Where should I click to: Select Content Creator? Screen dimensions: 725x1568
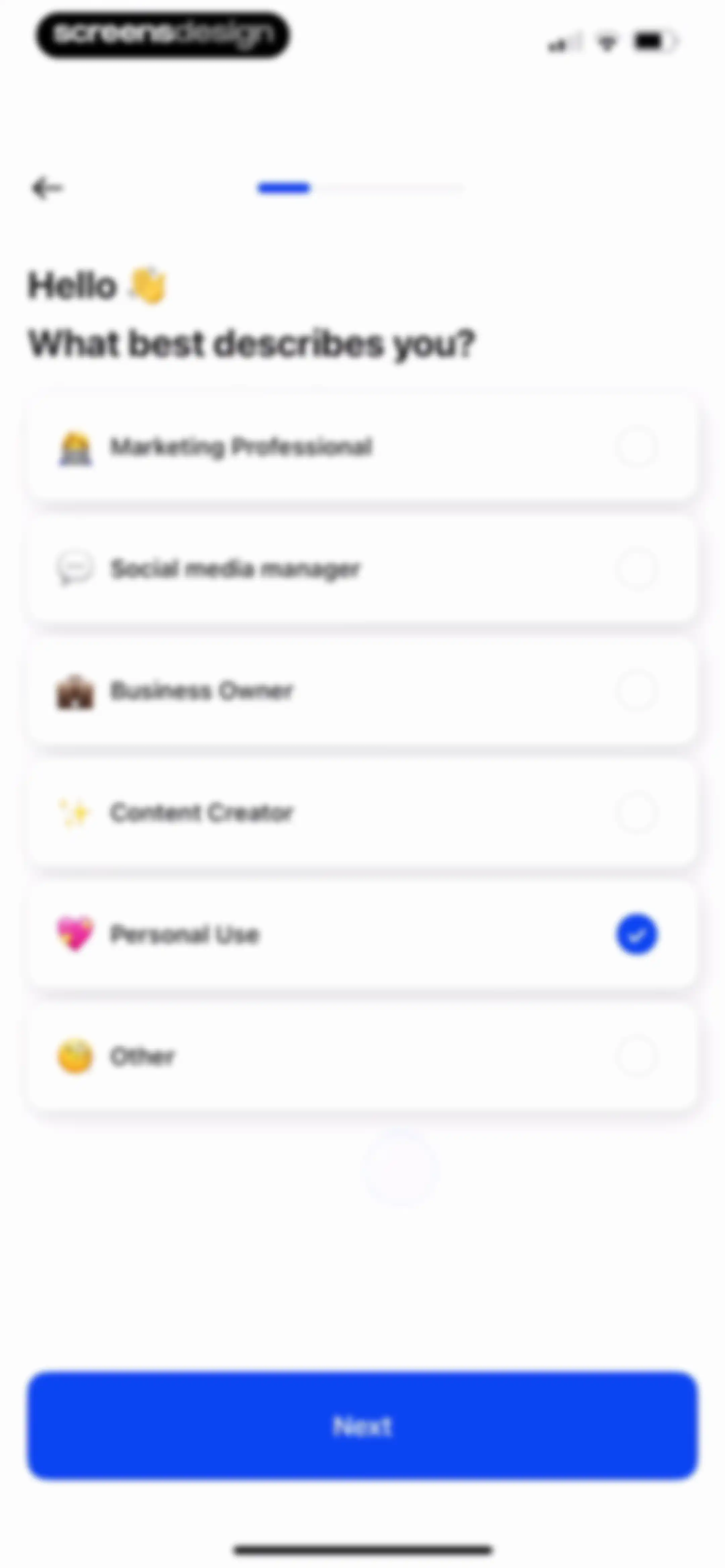(x=362, y=812)
